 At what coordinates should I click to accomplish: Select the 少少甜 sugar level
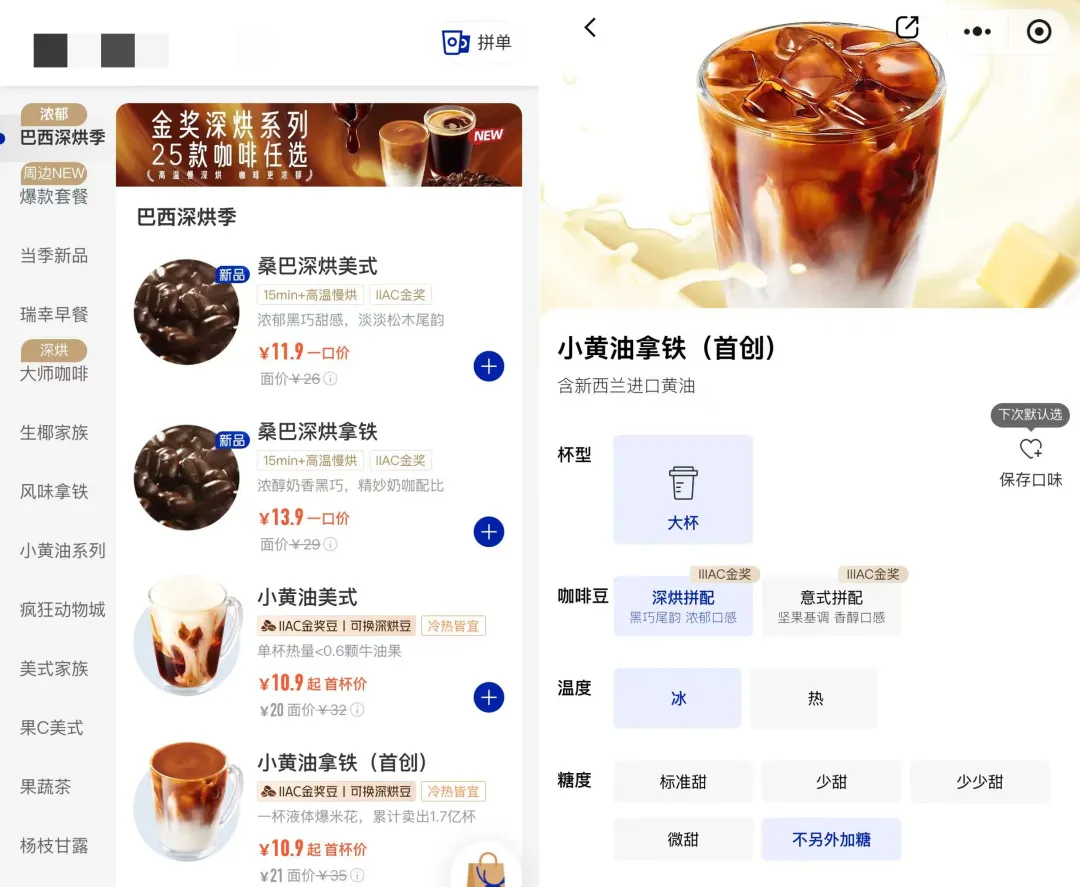pos(979,782)
